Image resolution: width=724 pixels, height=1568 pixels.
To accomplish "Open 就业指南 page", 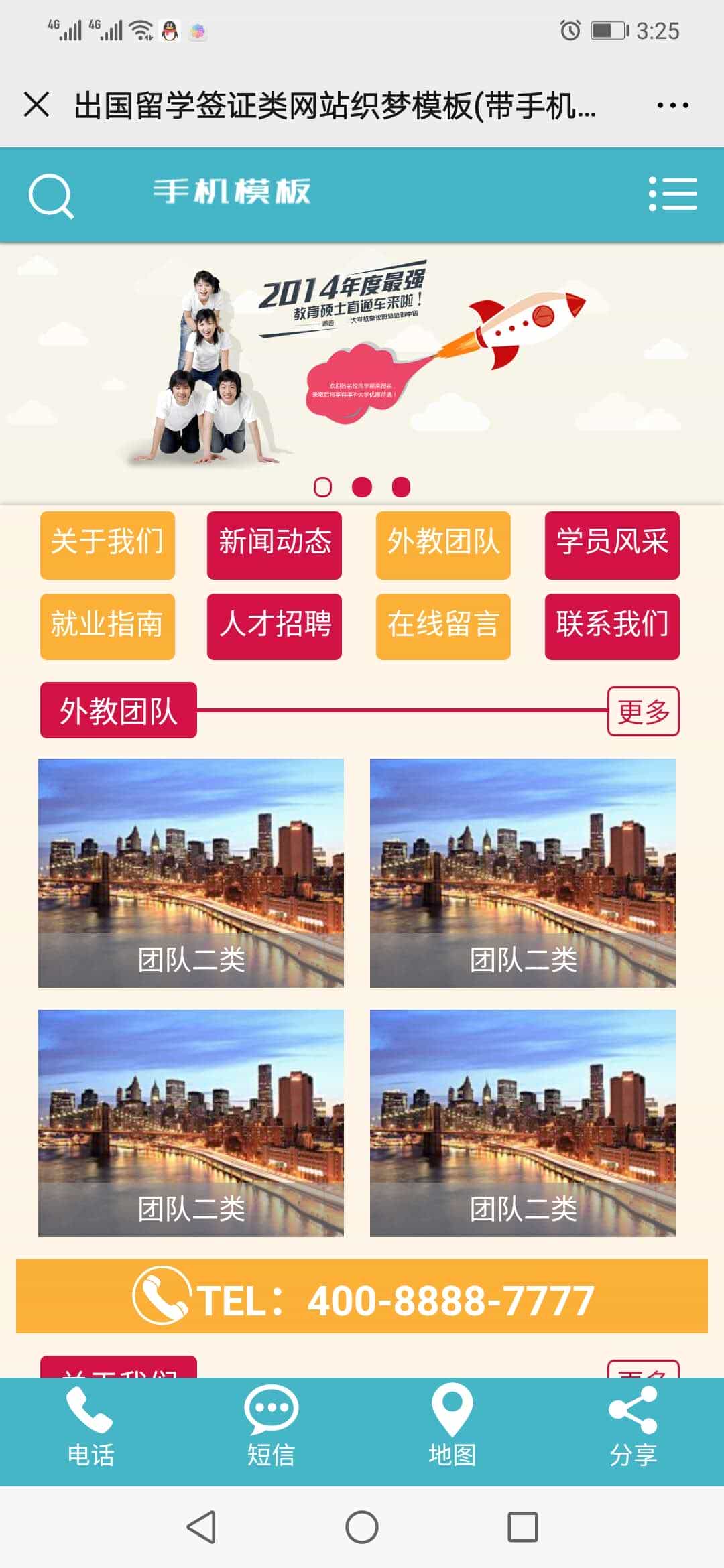I will pyautogui.click(x=107, y=626).
